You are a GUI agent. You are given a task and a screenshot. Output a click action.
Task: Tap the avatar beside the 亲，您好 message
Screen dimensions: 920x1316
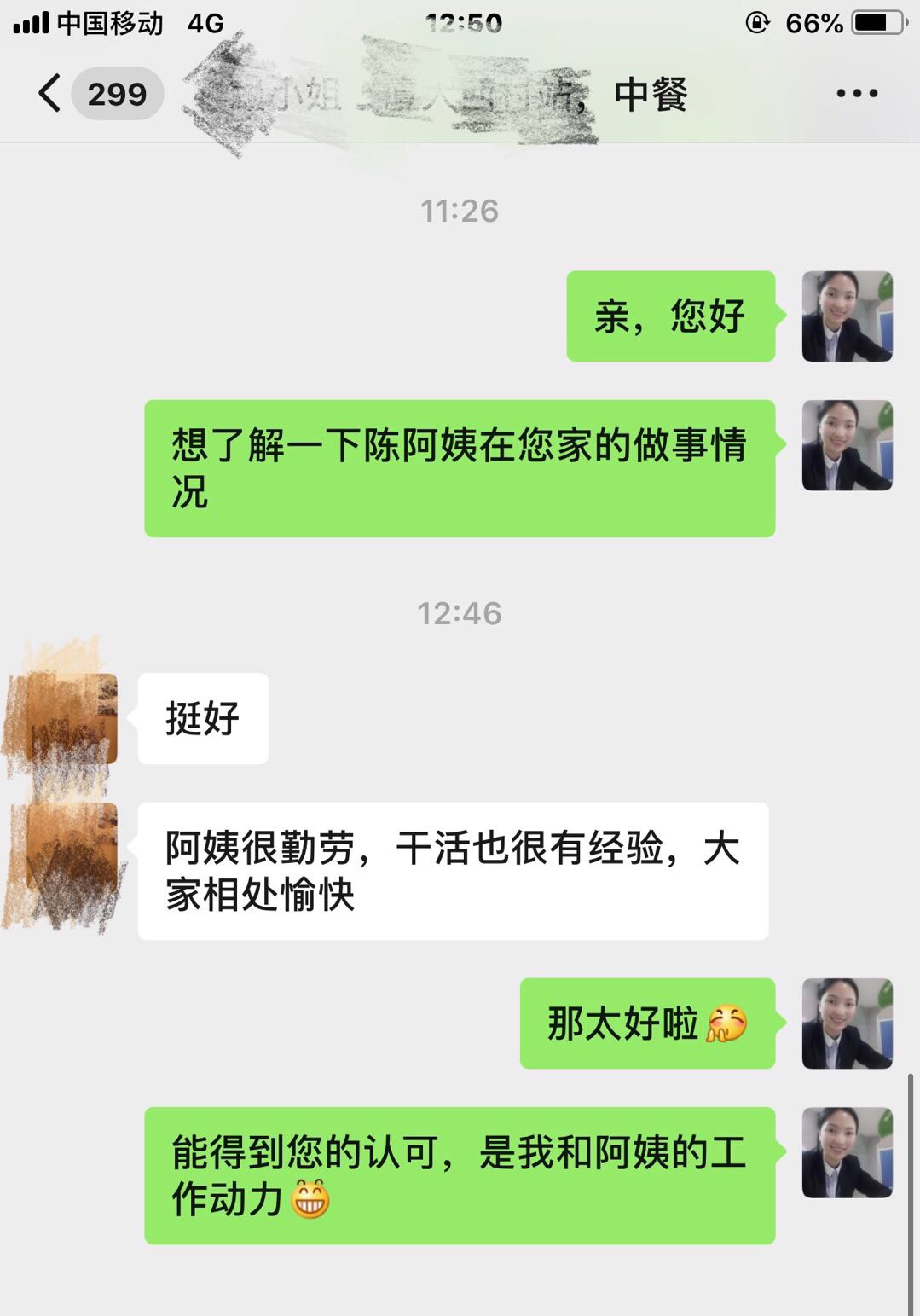(847, 316)
